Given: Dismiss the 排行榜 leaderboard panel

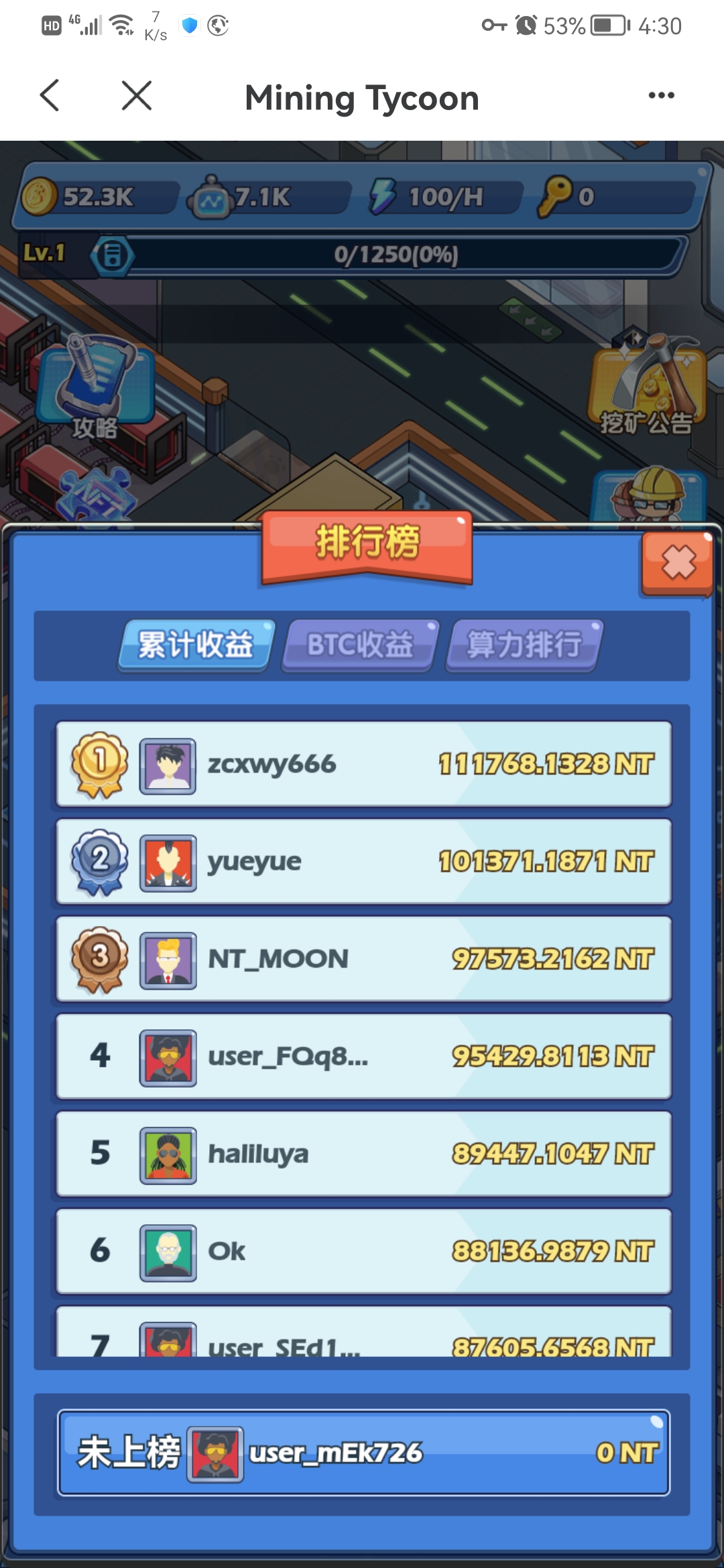Looking at the screenshot, I should click(678, 562).
